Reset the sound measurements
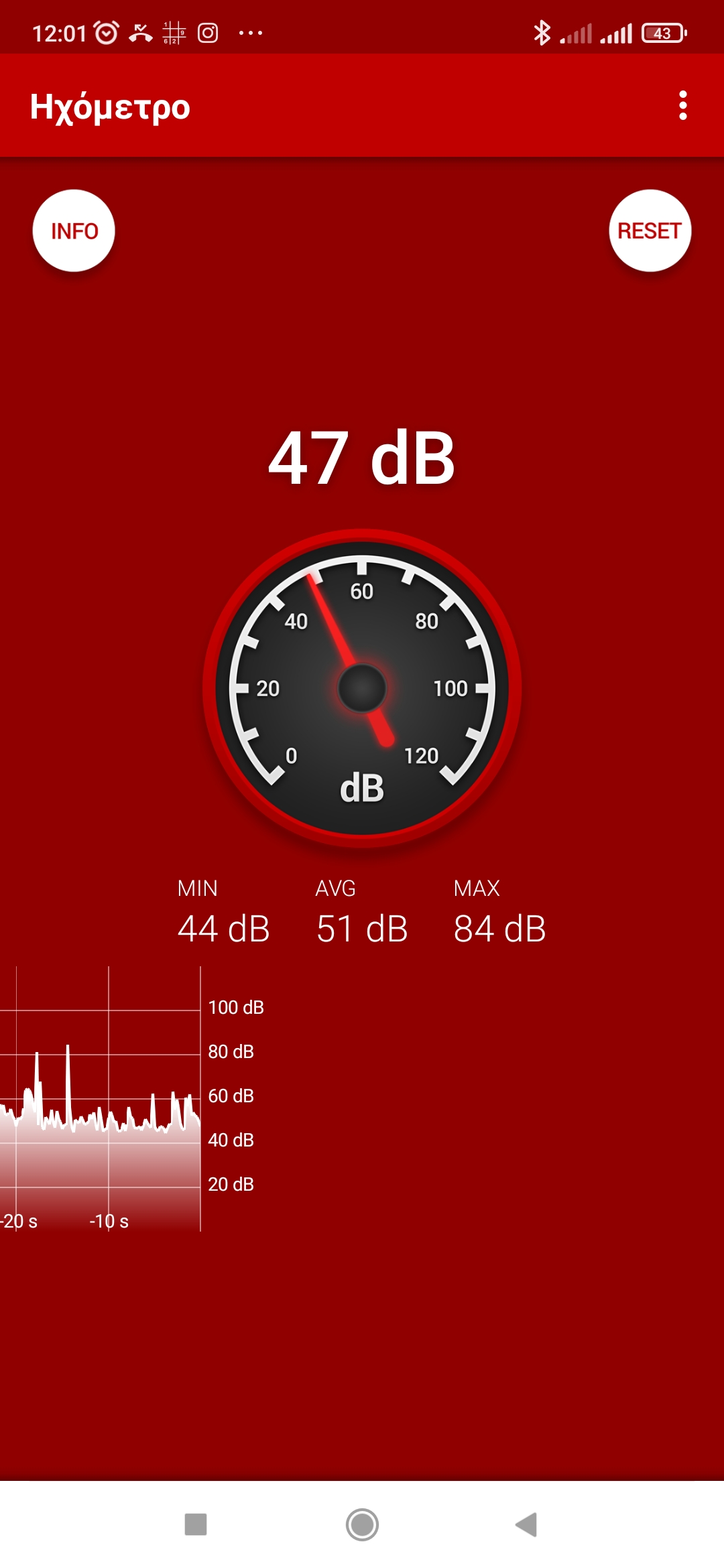The image size is (724, 1568). pos(650,231)
